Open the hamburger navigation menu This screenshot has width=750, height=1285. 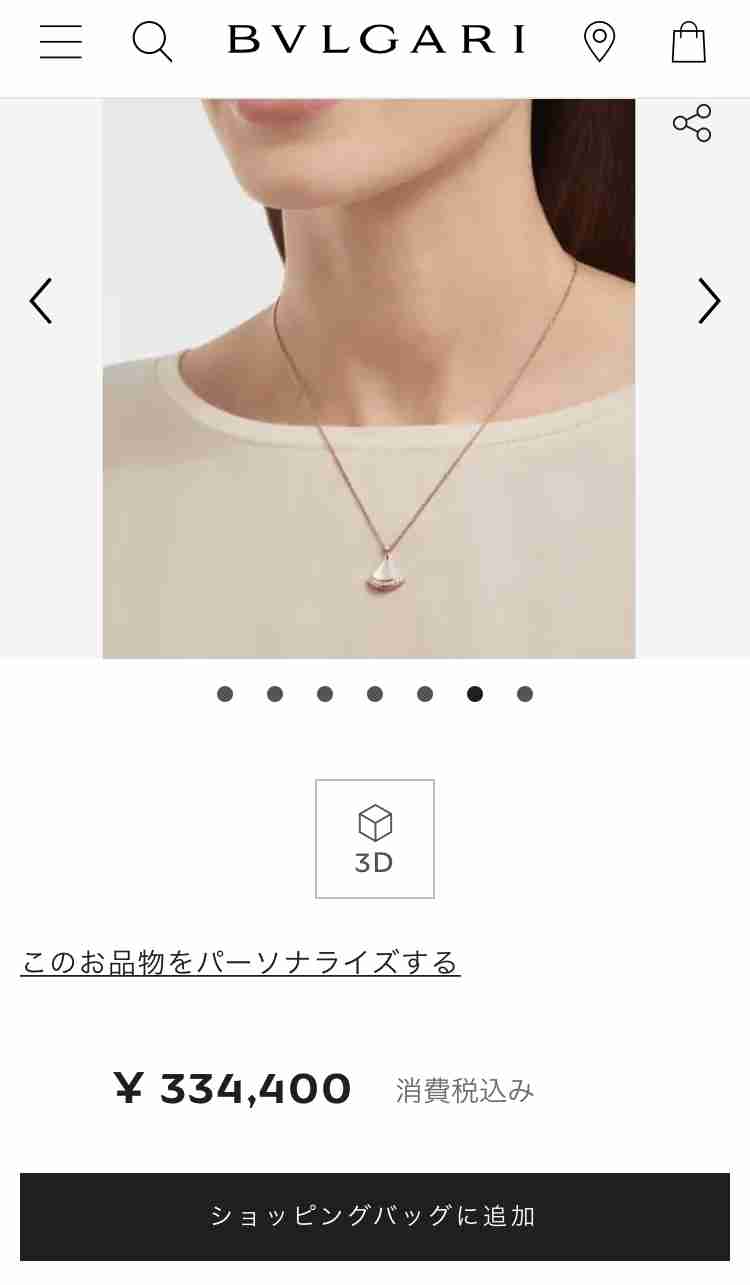(61, 42)
